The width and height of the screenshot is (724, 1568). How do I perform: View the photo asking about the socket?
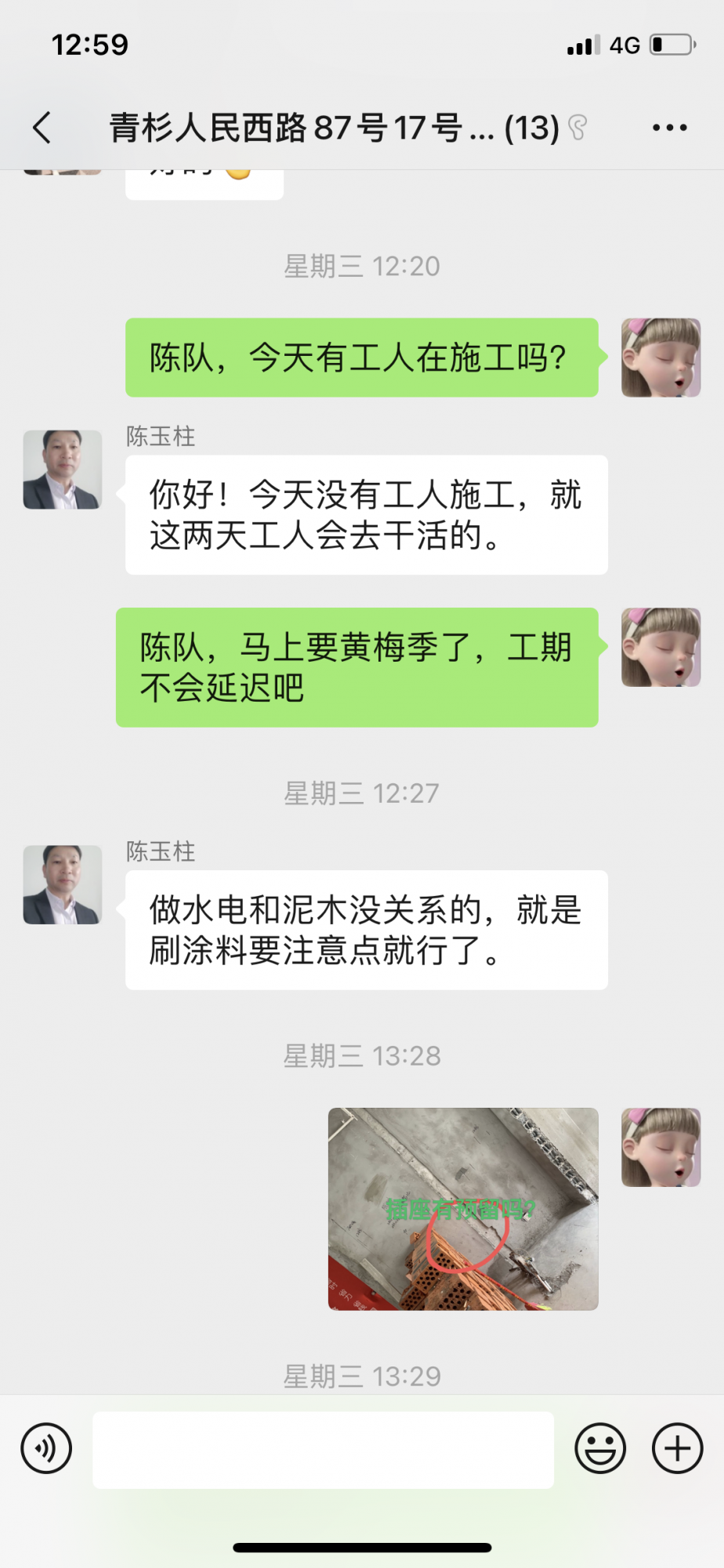click(x=463, y=1208)
